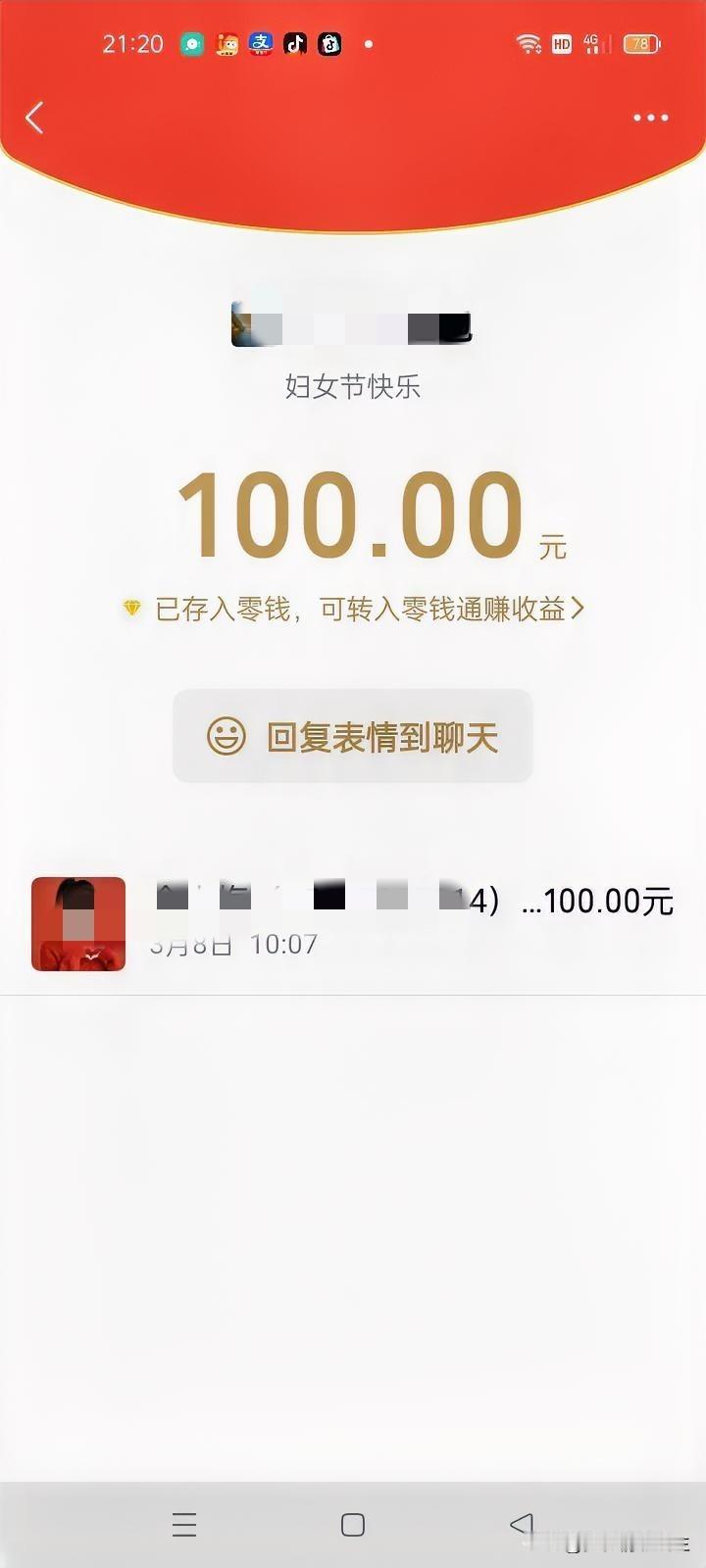Tap the sender's avatar thumbnail
706x1568 pixels.
coord(77,922)
